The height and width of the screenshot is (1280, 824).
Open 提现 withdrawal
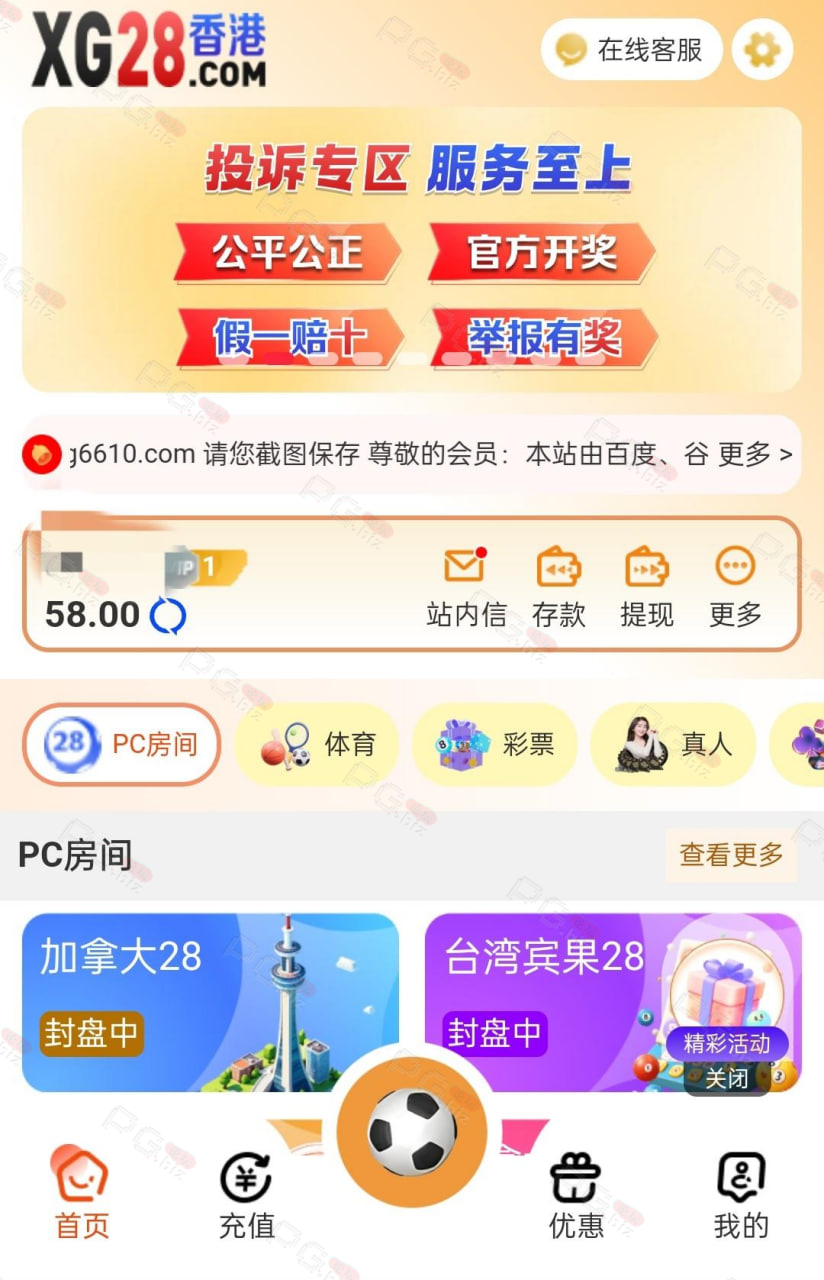coord(647,588)
